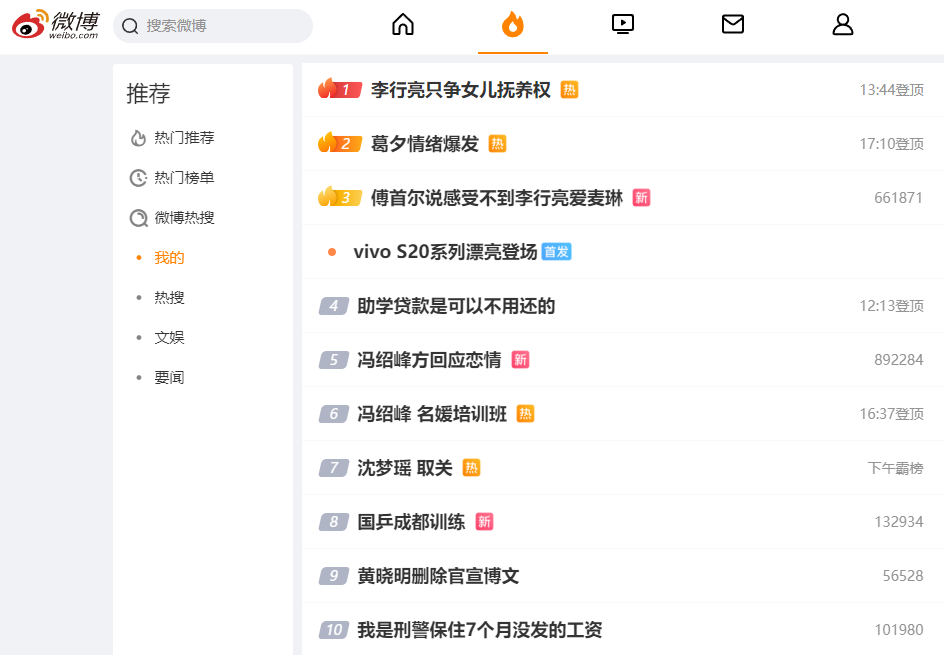Screen dimensions: 944x655
Task: Open topic 李行亮只争女儿抚养权
Action: point(461,90)
